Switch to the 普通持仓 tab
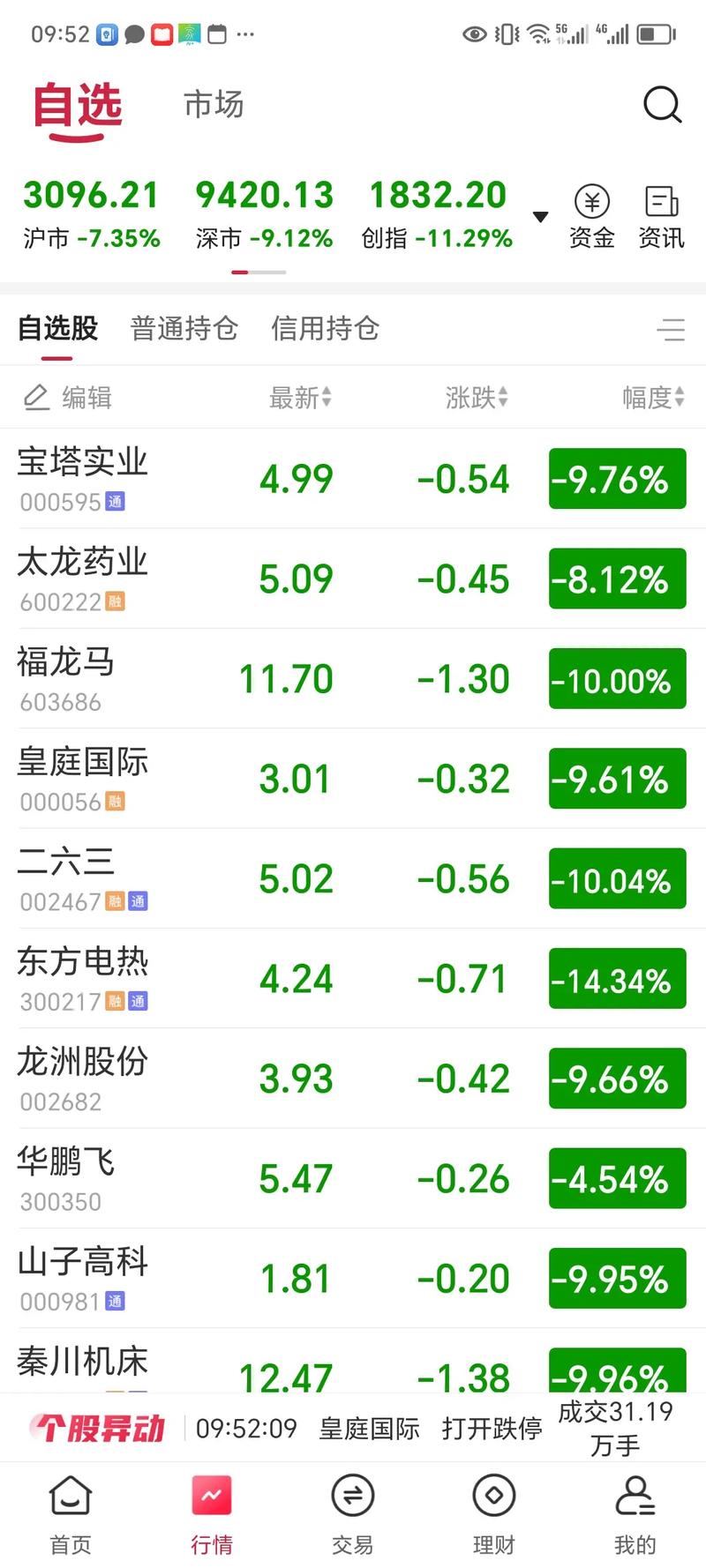Image resolution: width=706 pixels, height=1568 pixels. click(184, 327)
